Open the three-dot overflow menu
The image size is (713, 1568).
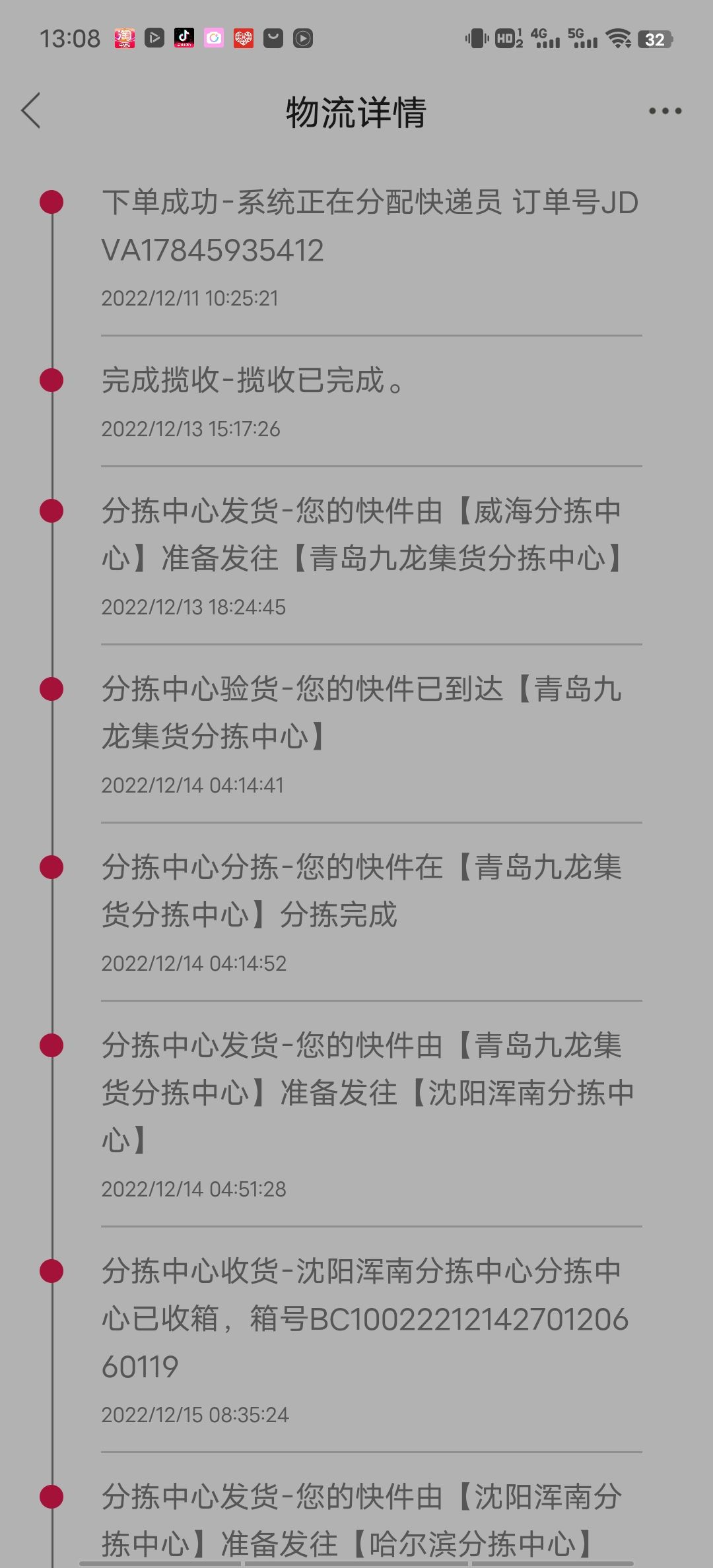[x=665, y=111]
